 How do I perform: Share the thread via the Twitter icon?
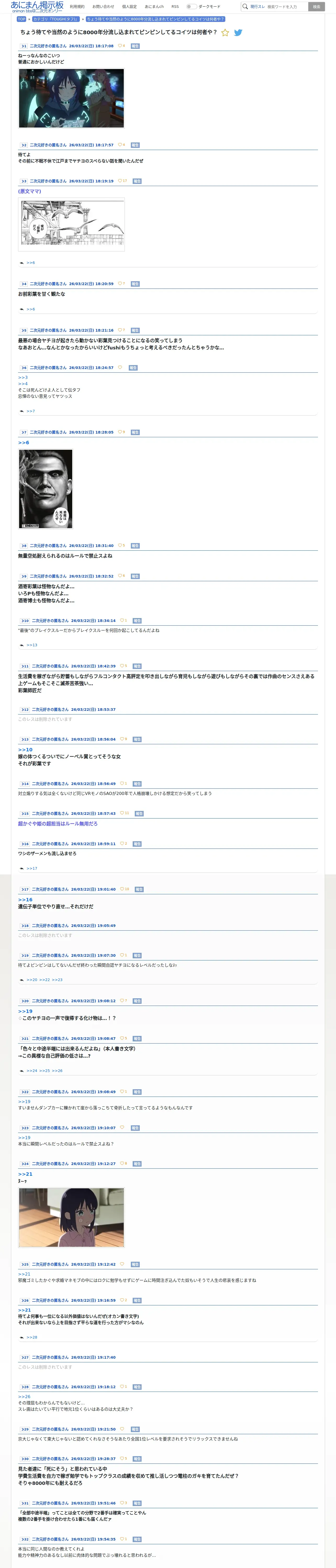click(238, 32)
